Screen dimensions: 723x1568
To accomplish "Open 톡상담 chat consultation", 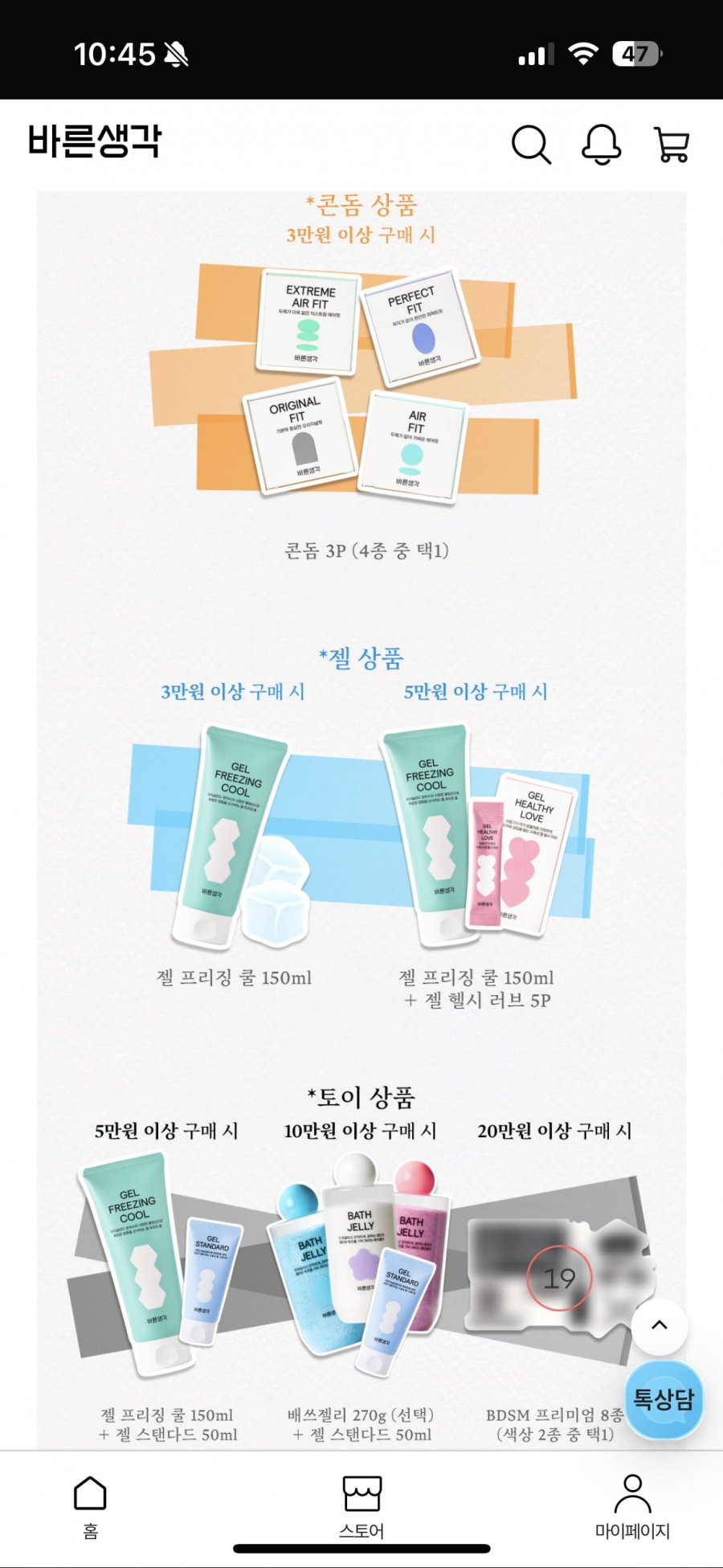I will point(664,1399).
